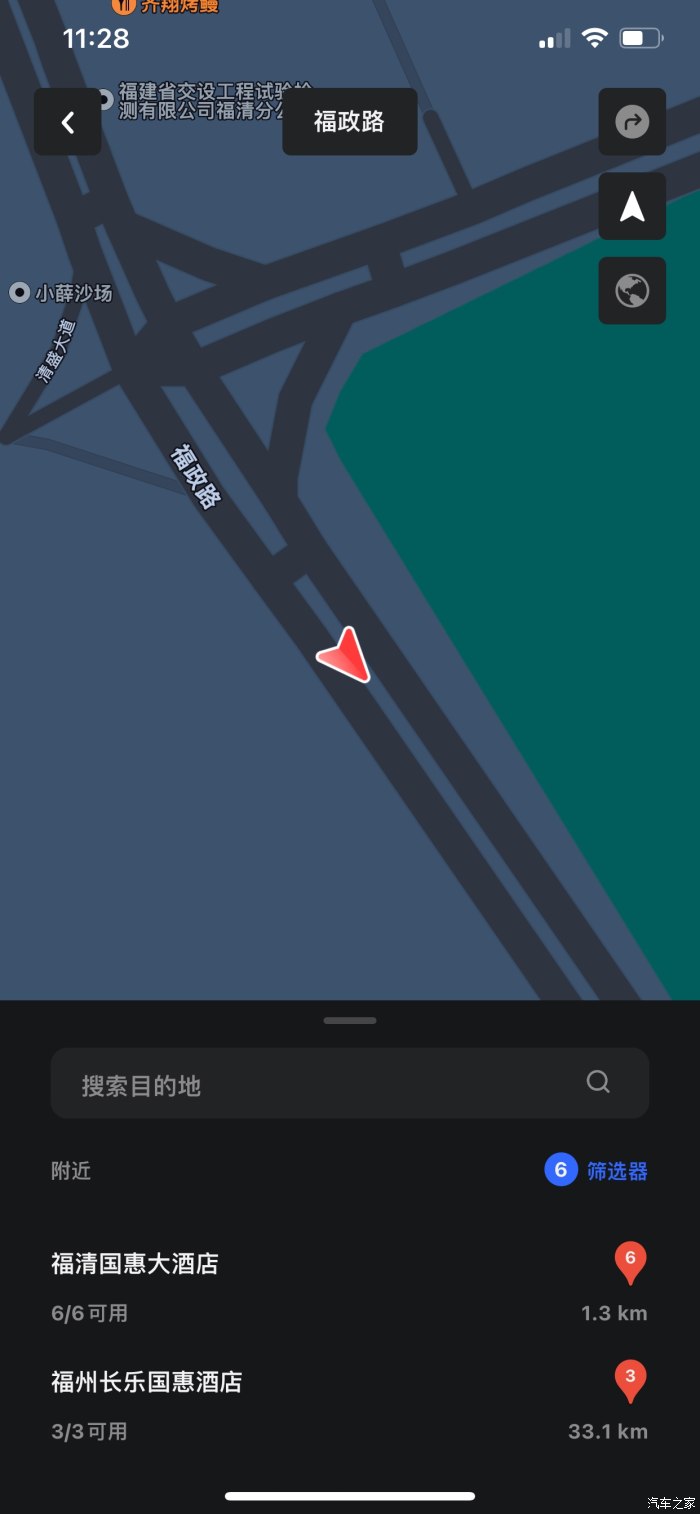The width and height of the screenshot is (700, 1514).
Task: Switch map view with the globe icon
Action: (x=632, y=291)
